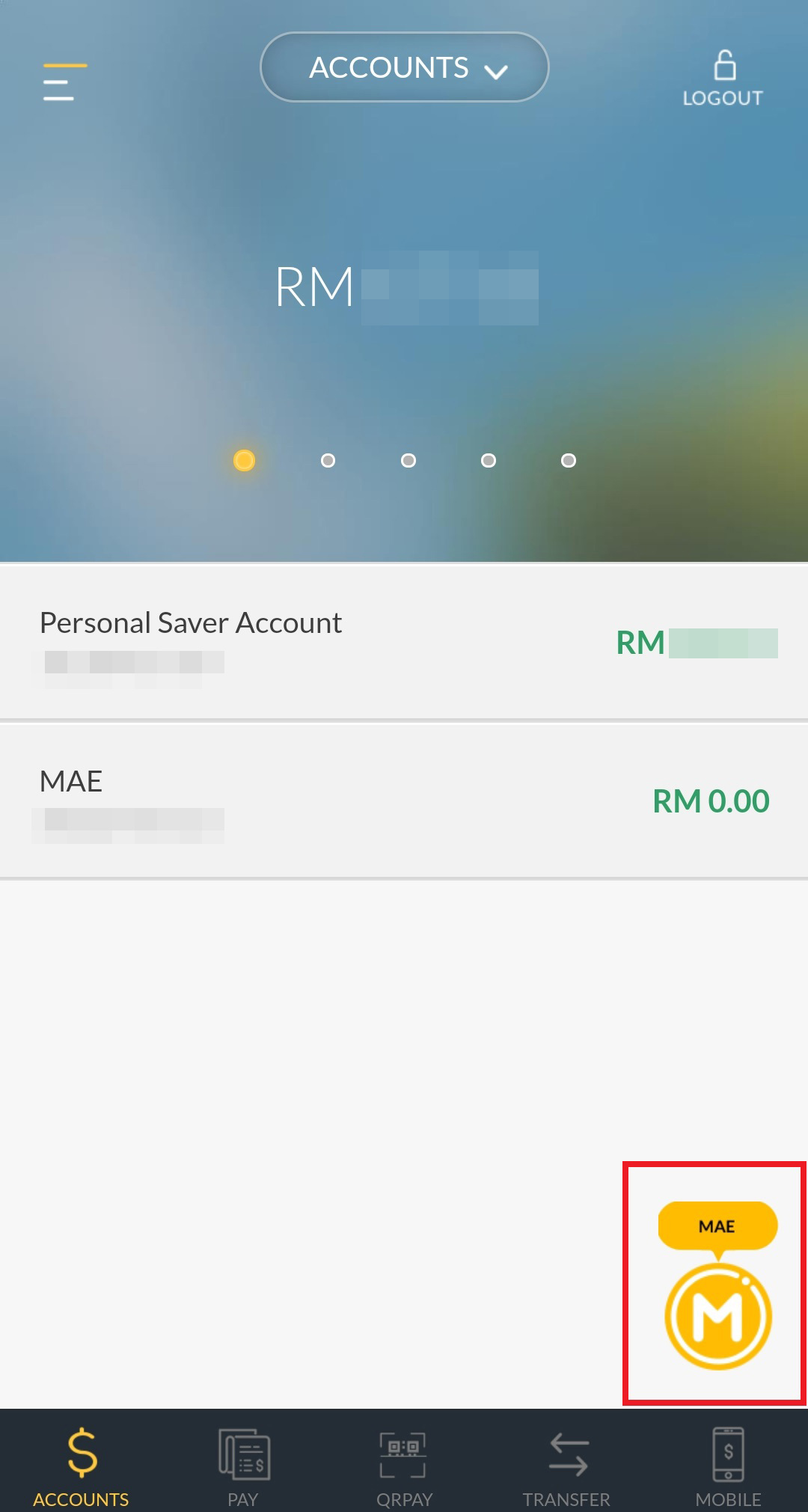Viewport: 808px width, 1512px height.
Task: Open the QRPAY scanner tab
Action: [x=404, y=1466]
